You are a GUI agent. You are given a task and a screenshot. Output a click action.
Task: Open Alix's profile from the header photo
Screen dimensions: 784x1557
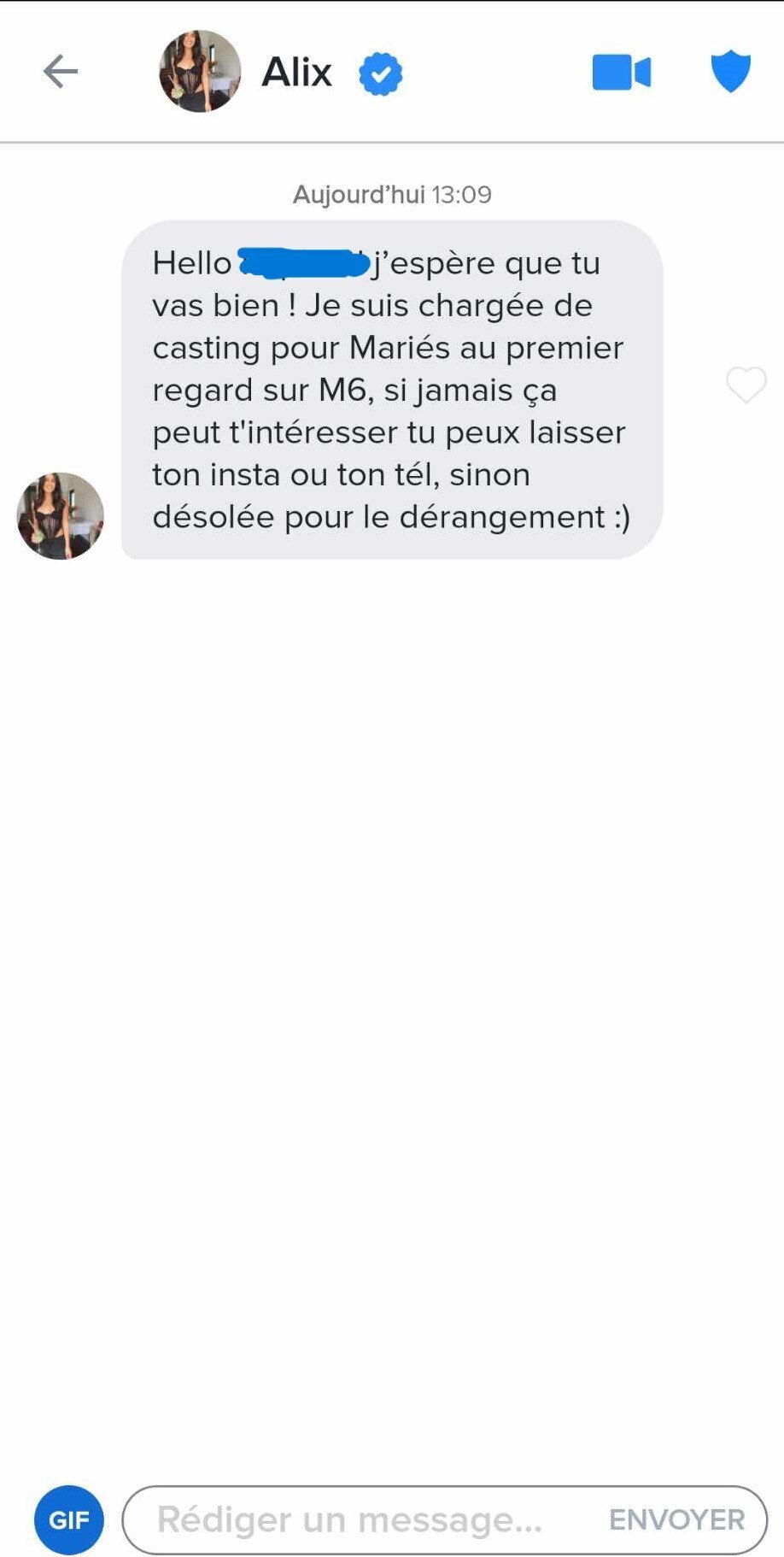(200, 72)
